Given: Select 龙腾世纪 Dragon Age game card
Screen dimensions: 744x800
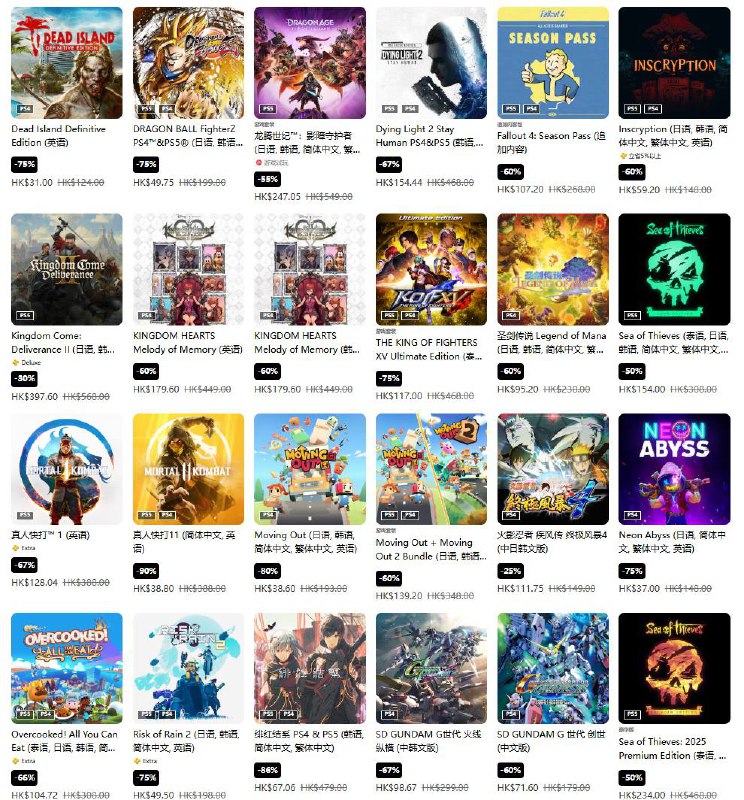Looking at the screenshot, I should coord(309,63).
